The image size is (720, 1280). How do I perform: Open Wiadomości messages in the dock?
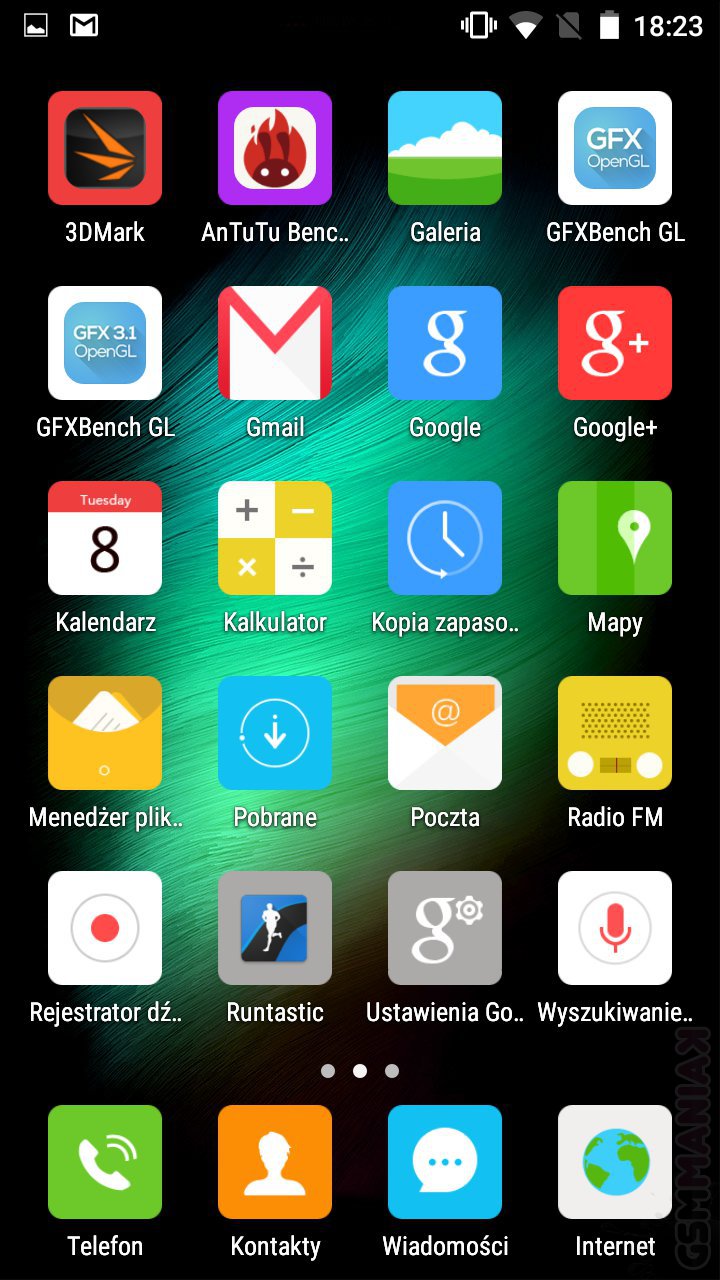click(x=445, y=1162)
